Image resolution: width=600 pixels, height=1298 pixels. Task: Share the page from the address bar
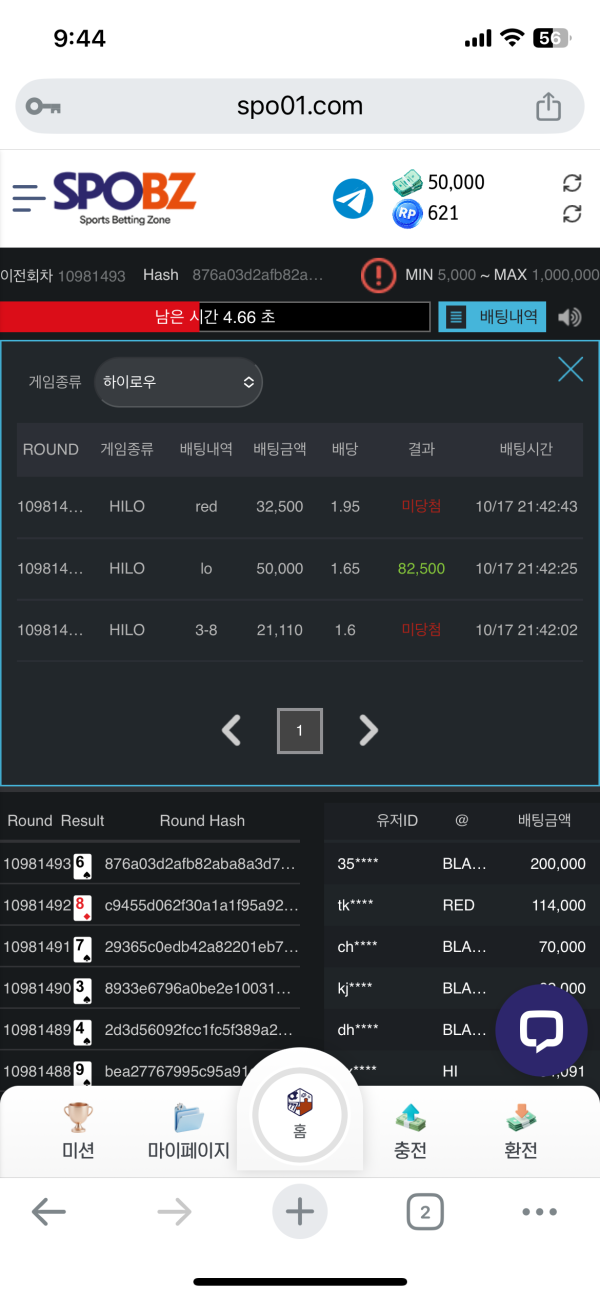pyautogui.click(x=548, y=106)
